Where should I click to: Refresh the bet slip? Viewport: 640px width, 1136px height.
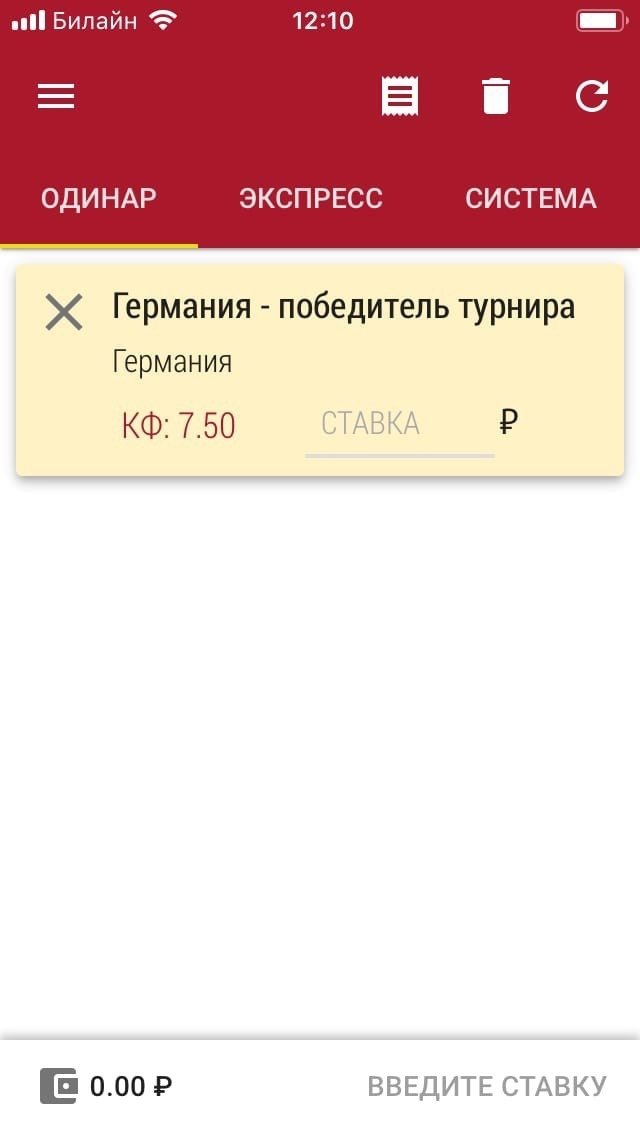point(592,96)
